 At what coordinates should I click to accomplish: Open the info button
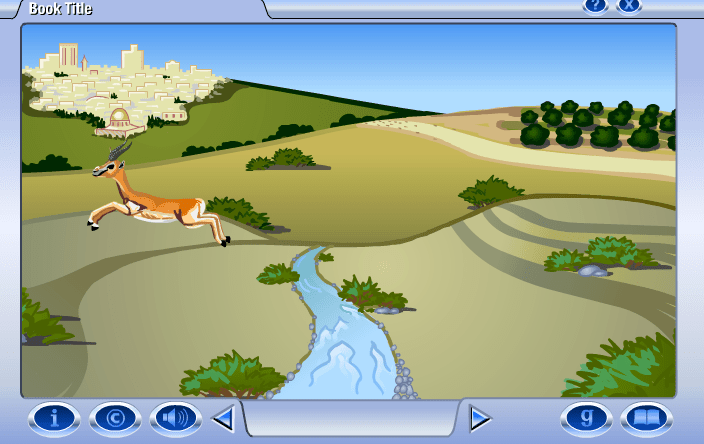point(54,418)
